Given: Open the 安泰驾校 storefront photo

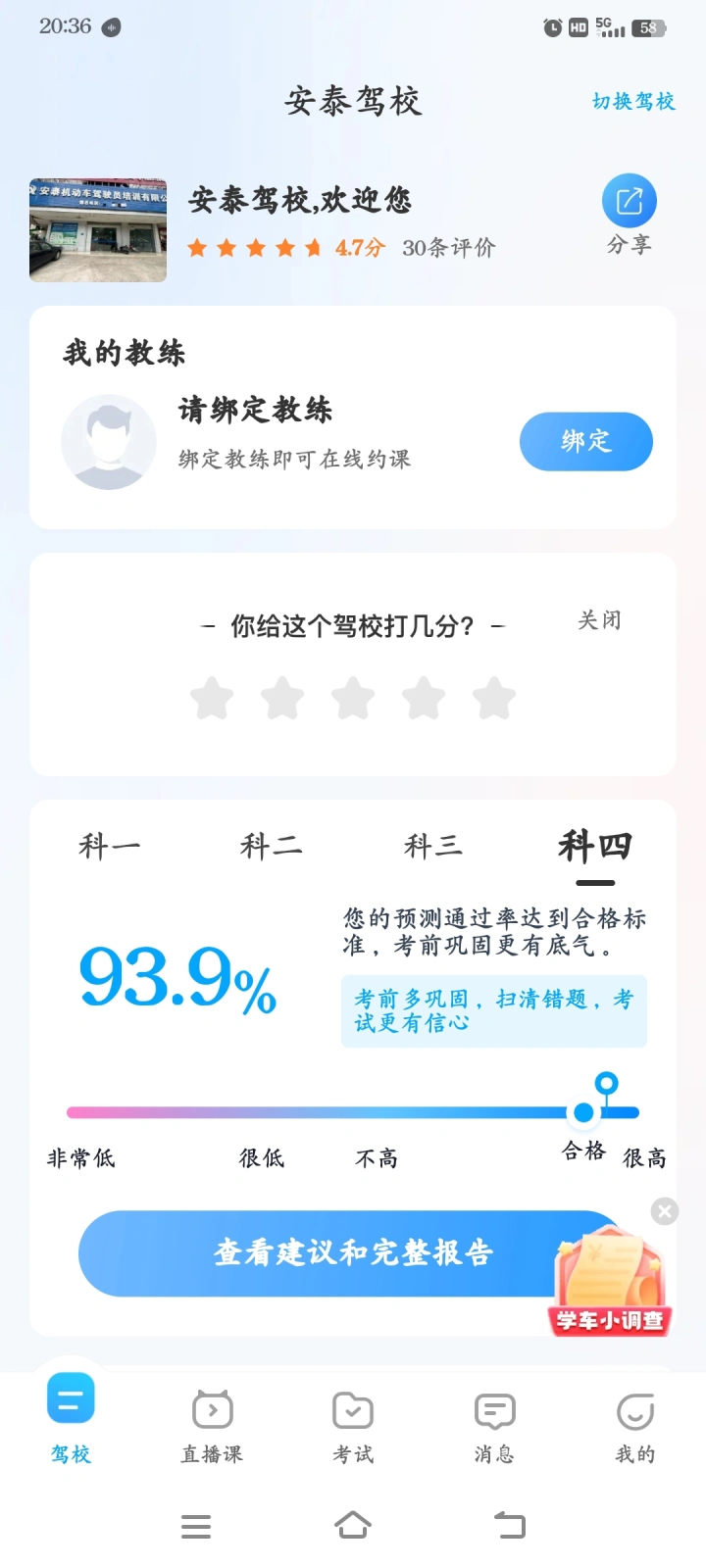Looking at the screenshot, I should [98, 230].
